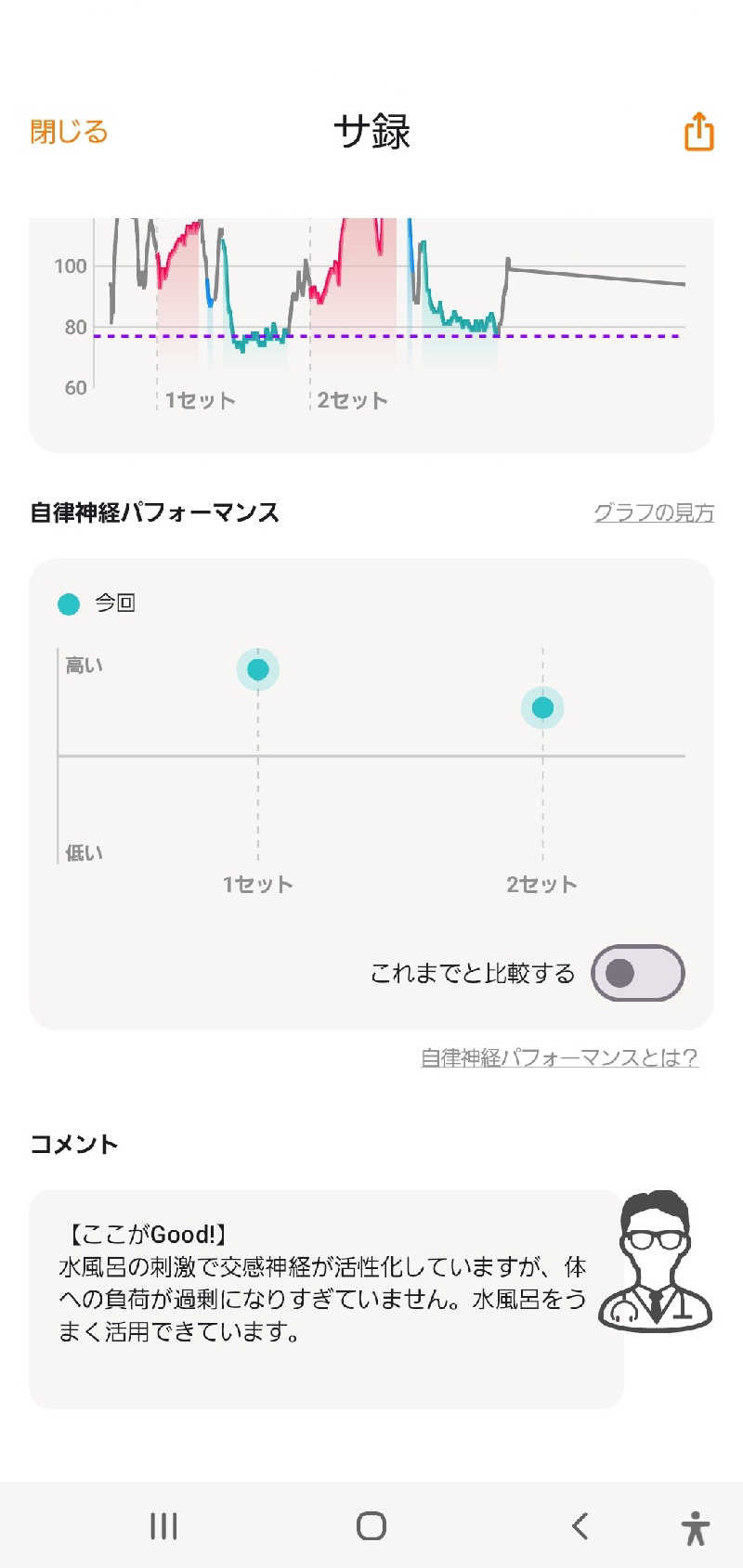Open the グラフの見方 link

click(x=653, y=512)
